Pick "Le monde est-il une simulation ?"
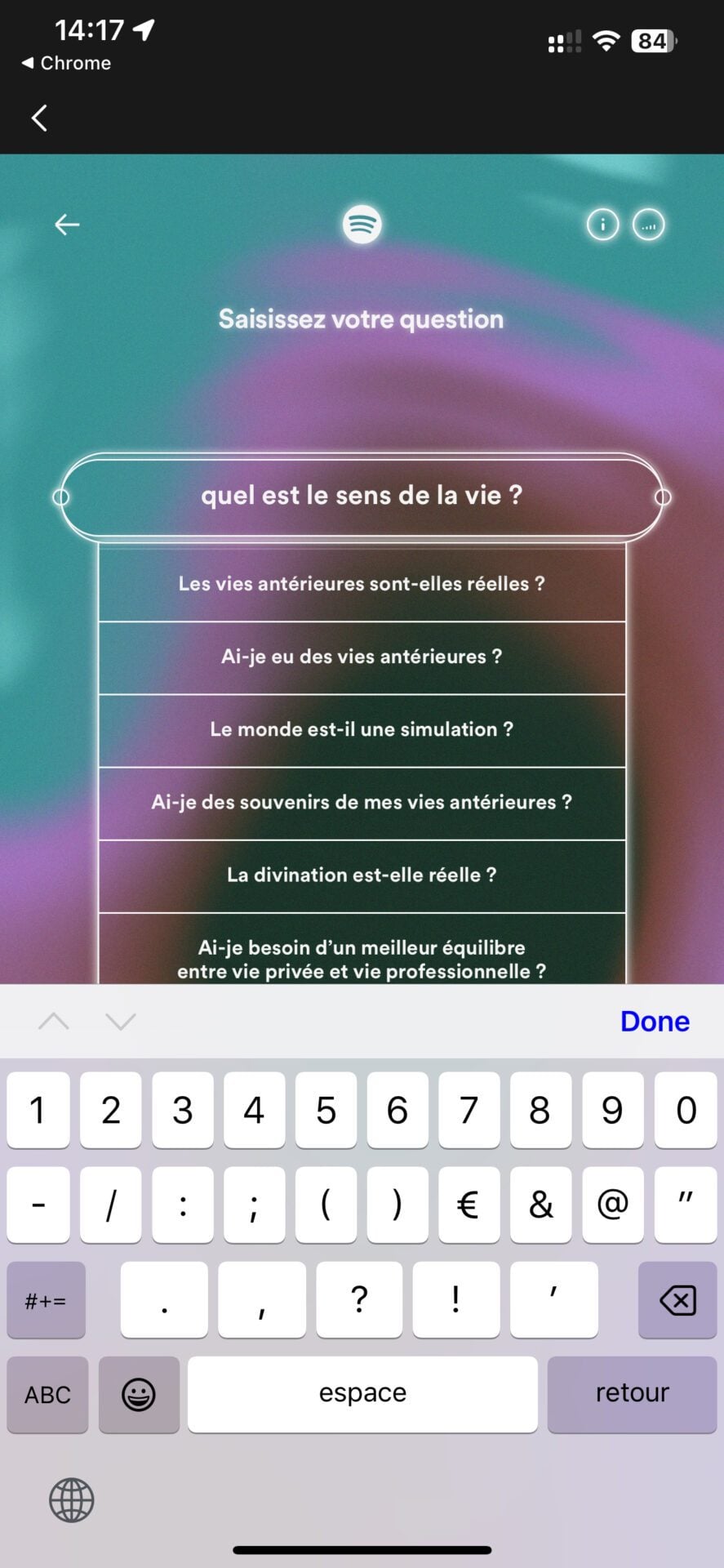The height and width of the screenshot is (1568, 724). 362,729
